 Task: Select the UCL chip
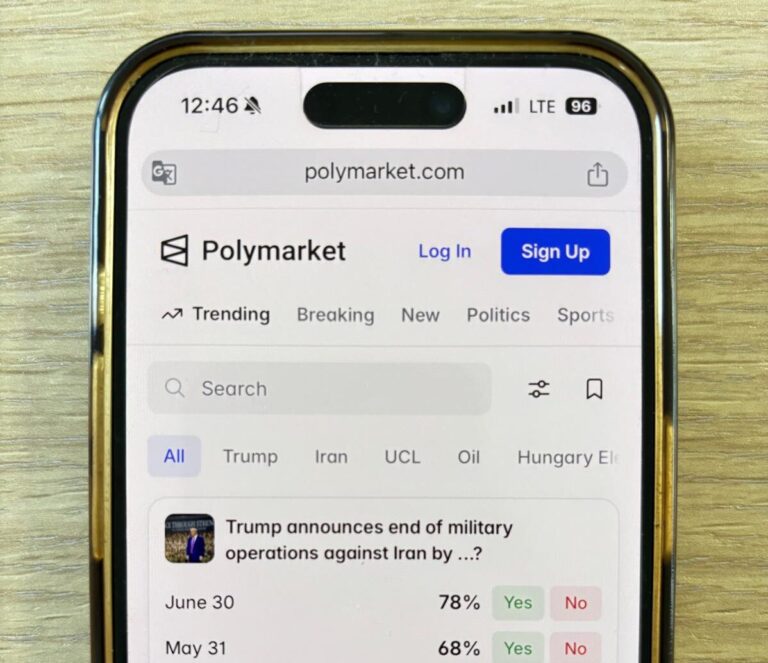coord(402,457)
